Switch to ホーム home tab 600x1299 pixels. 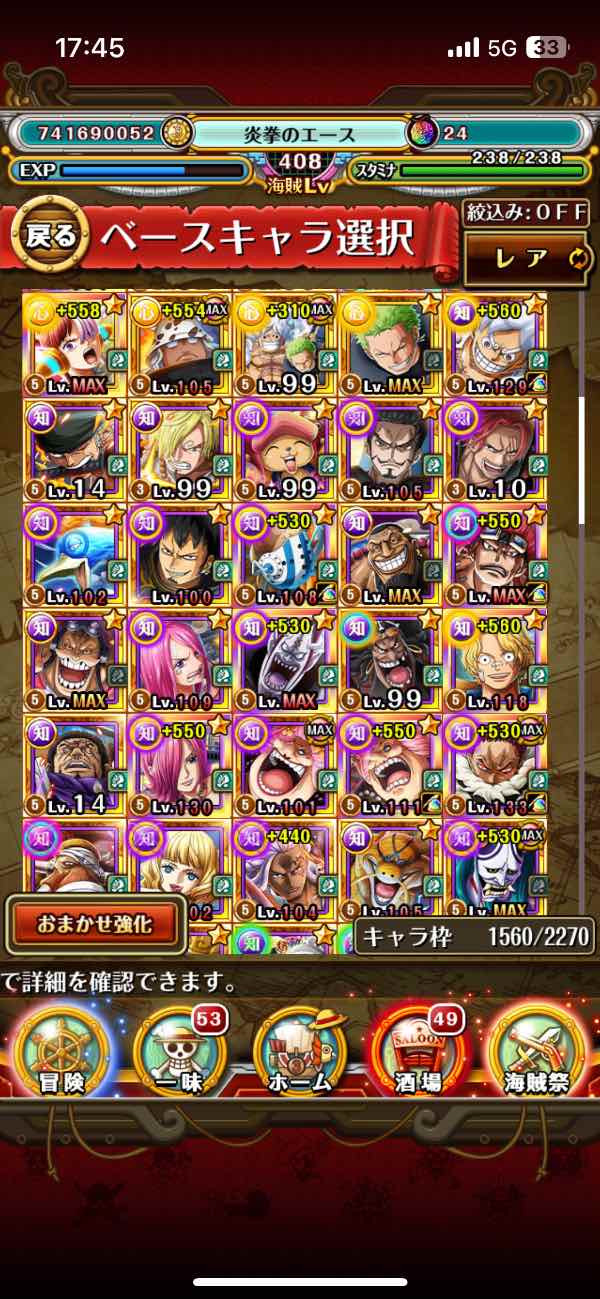tap(299, 1050)
